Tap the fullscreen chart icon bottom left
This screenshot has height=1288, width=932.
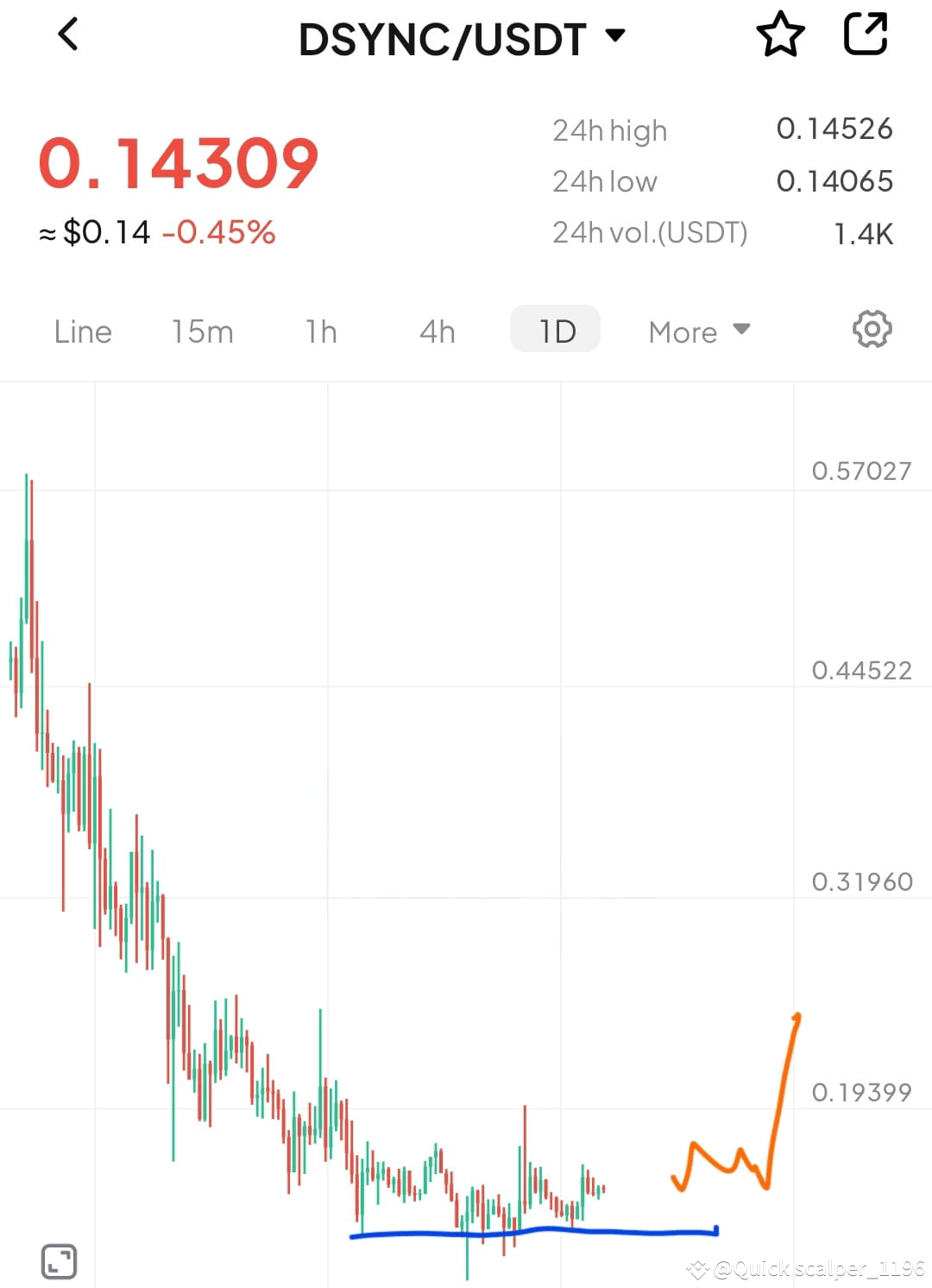[58, 1260]
